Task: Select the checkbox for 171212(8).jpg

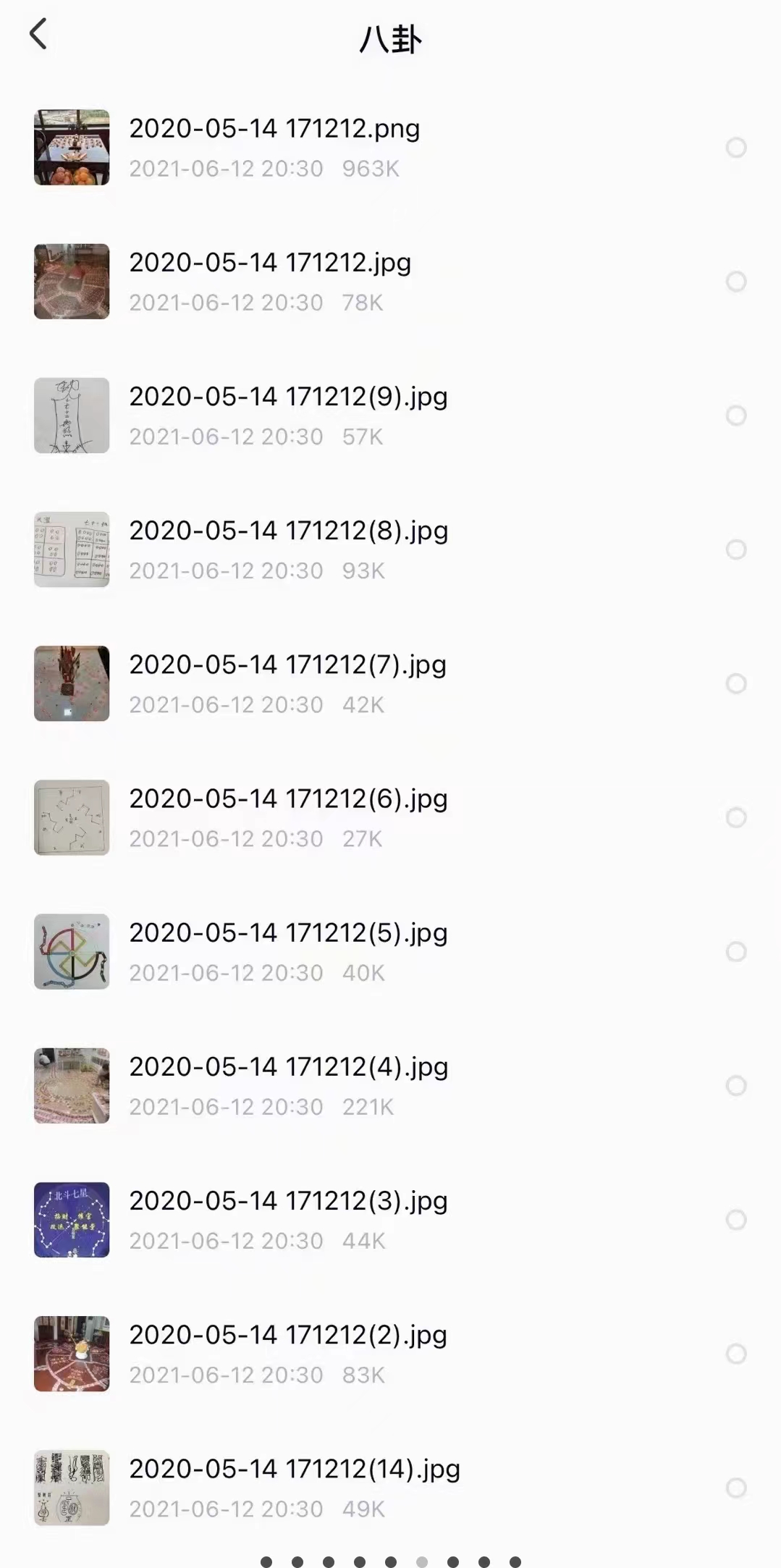Action: pos(736,549)
